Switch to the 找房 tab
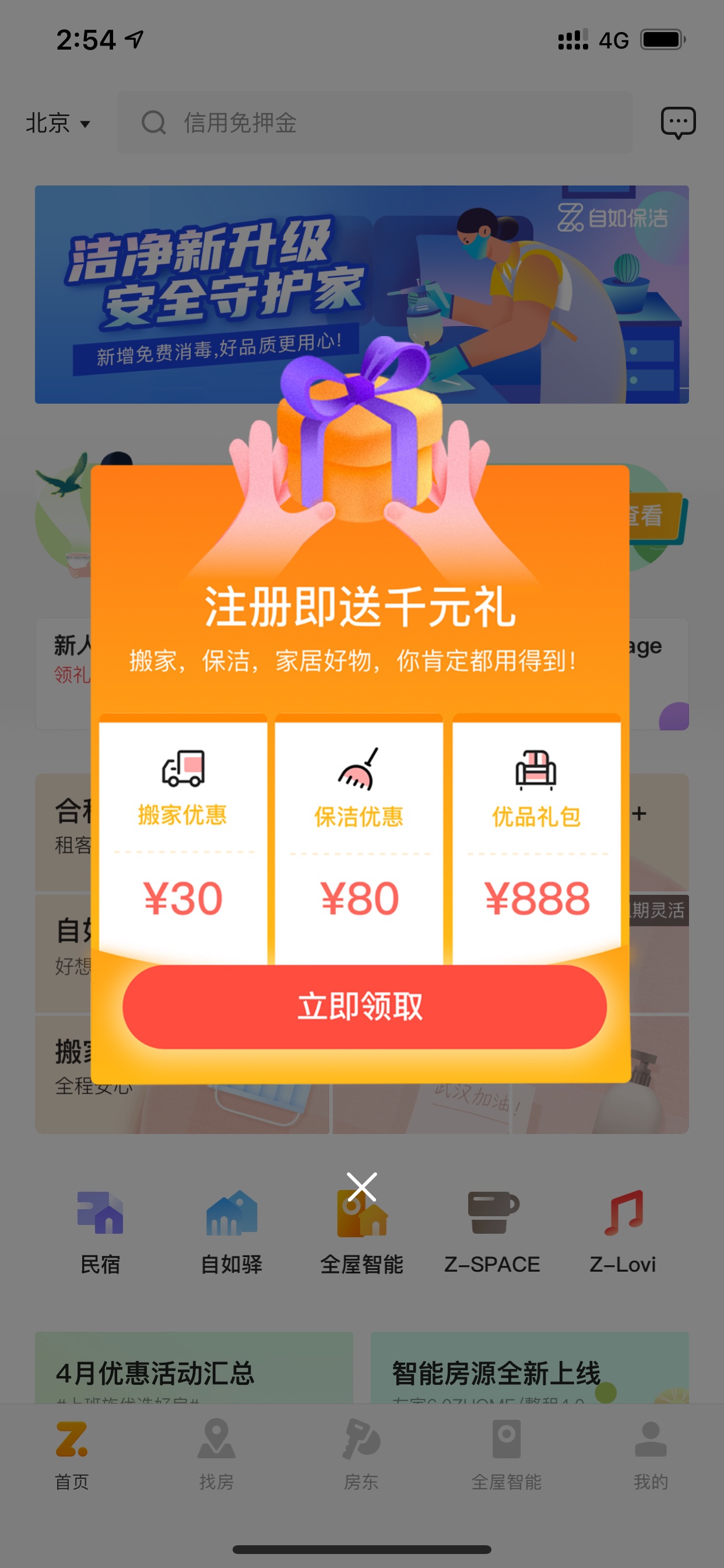The width and height of the screenshot is (724, 1568). click(x=217, y=1454)
